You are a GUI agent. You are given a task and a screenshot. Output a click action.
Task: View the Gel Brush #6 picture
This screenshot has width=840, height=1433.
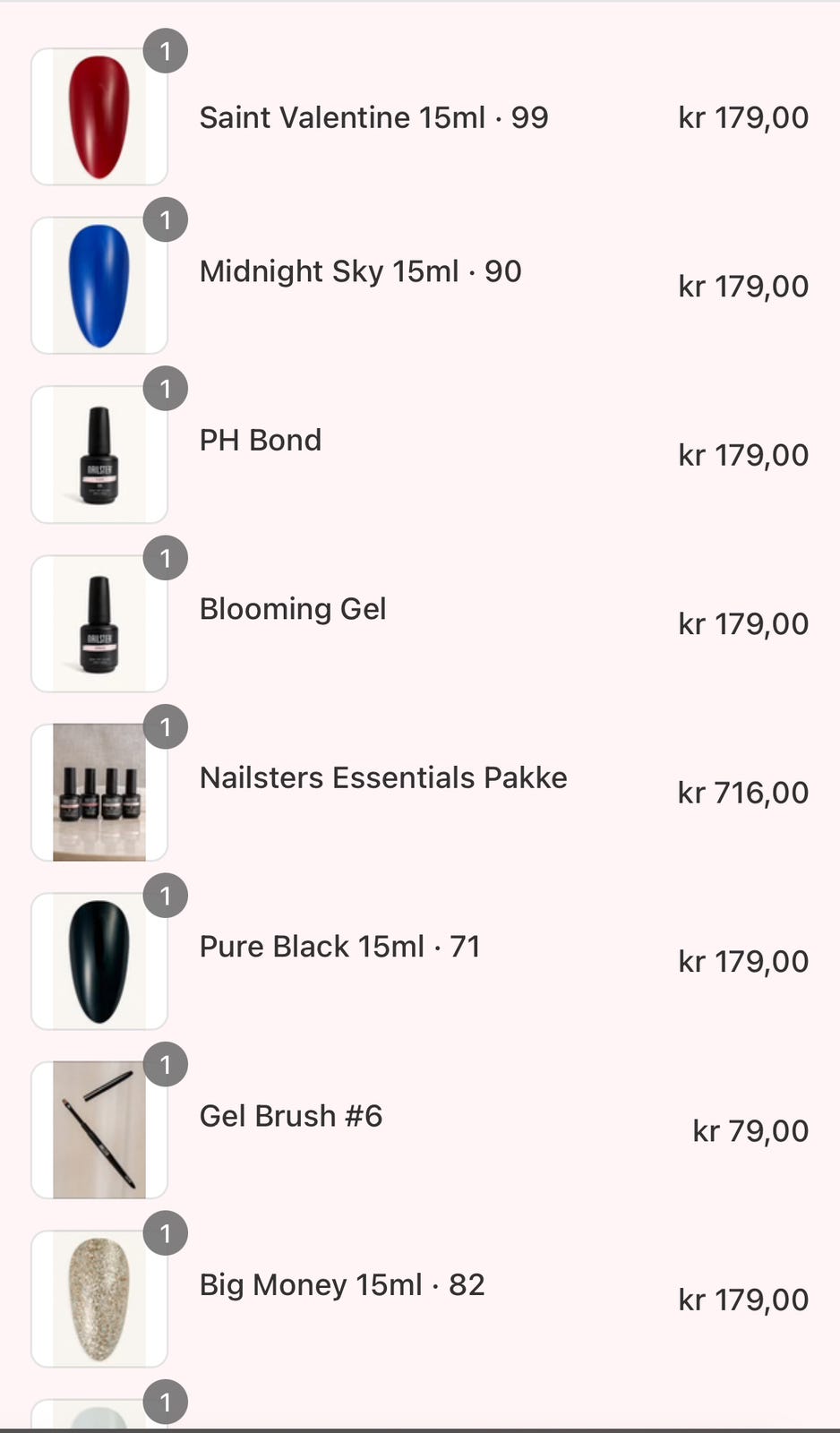coord(99,1130)
